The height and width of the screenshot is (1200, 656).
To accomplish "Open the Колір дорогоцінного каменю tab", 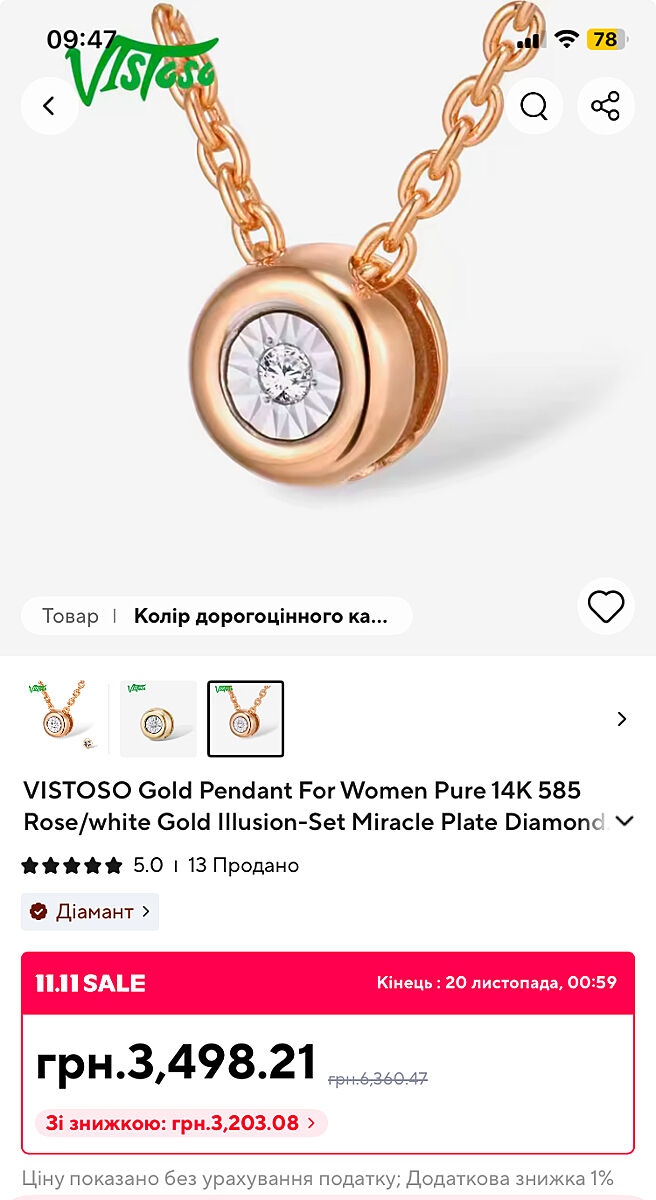I will [x=260, y=616].
